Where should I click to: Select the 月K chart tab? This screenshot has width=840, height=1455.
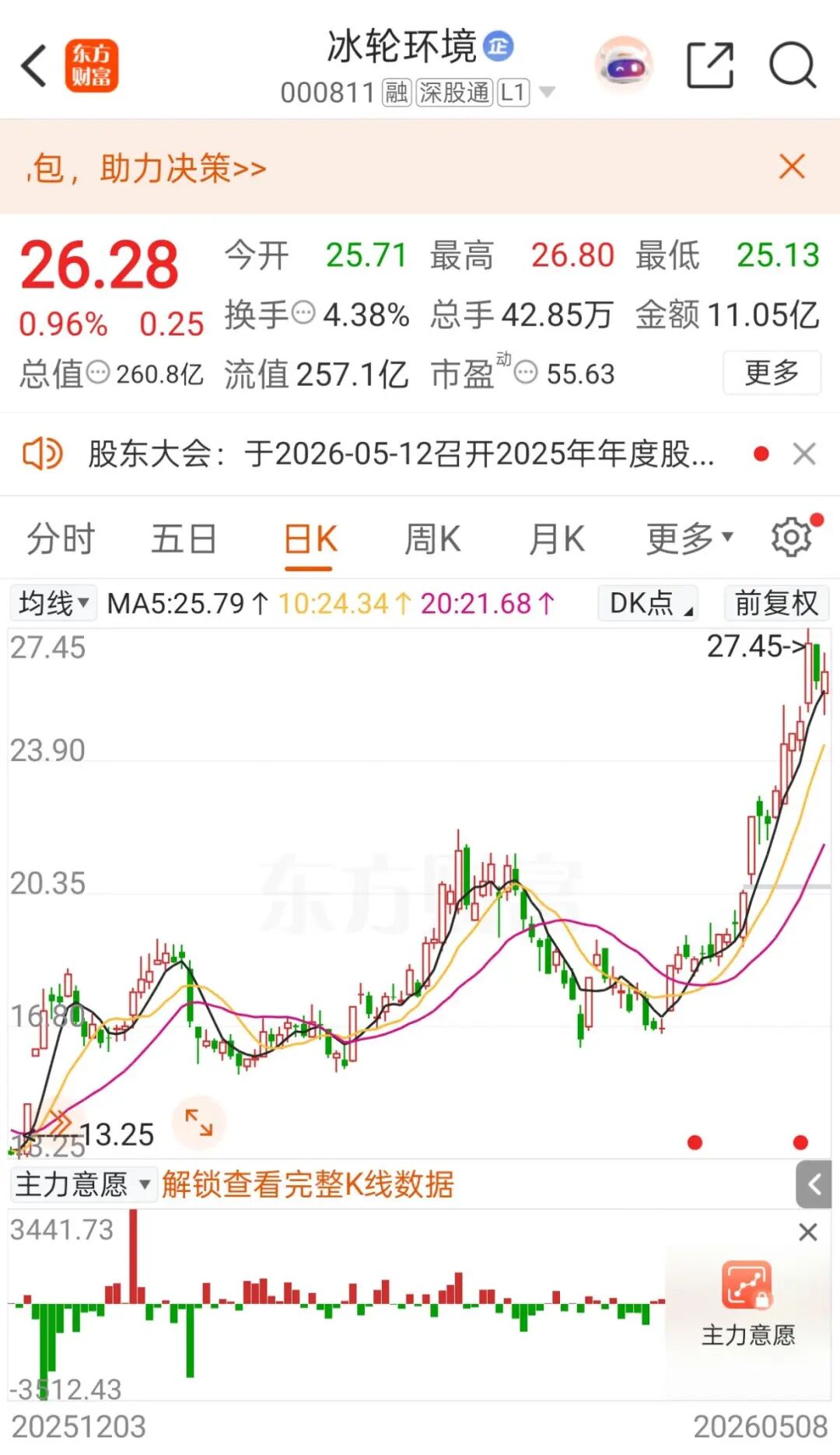click(x=557, y=538)
